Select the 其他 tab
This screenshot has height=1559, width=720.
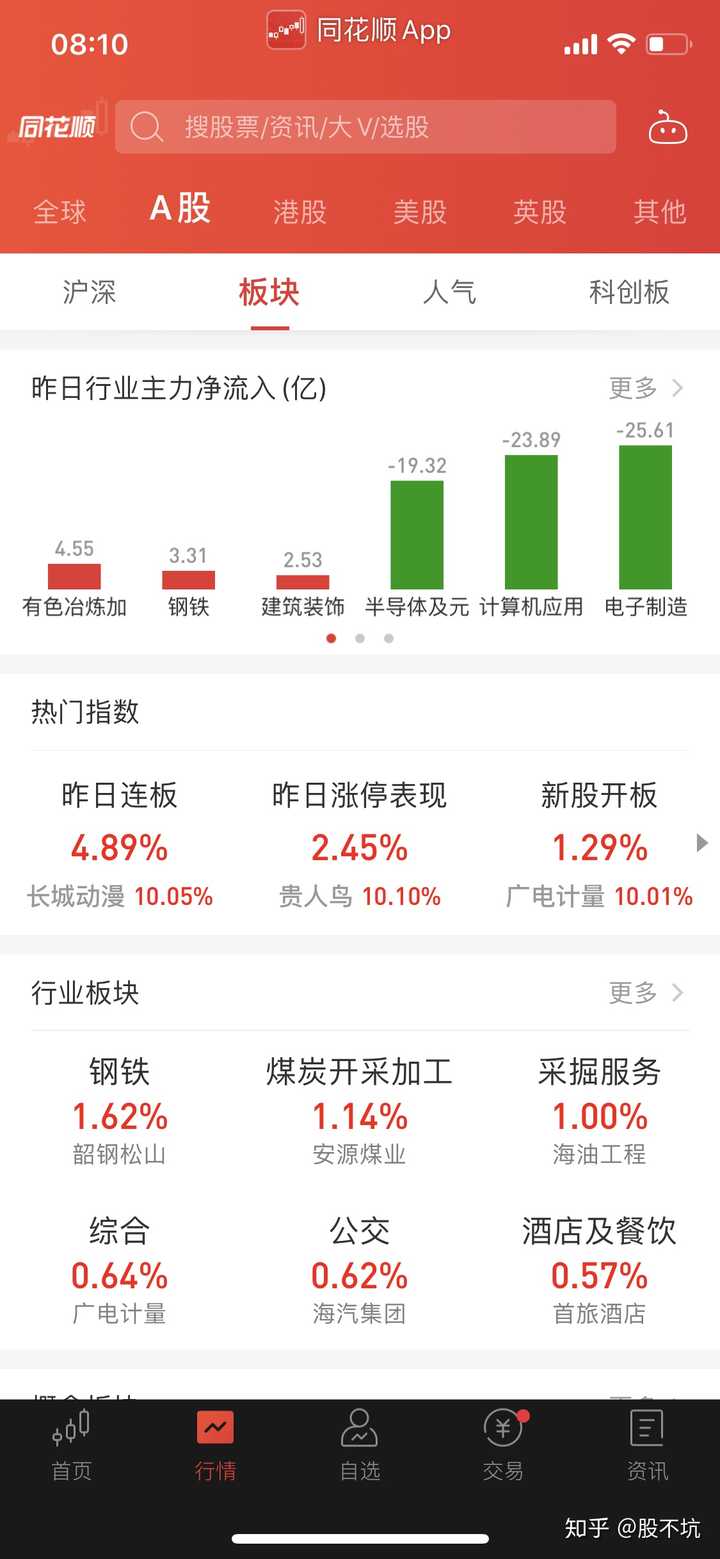click(x=660, y=212)
